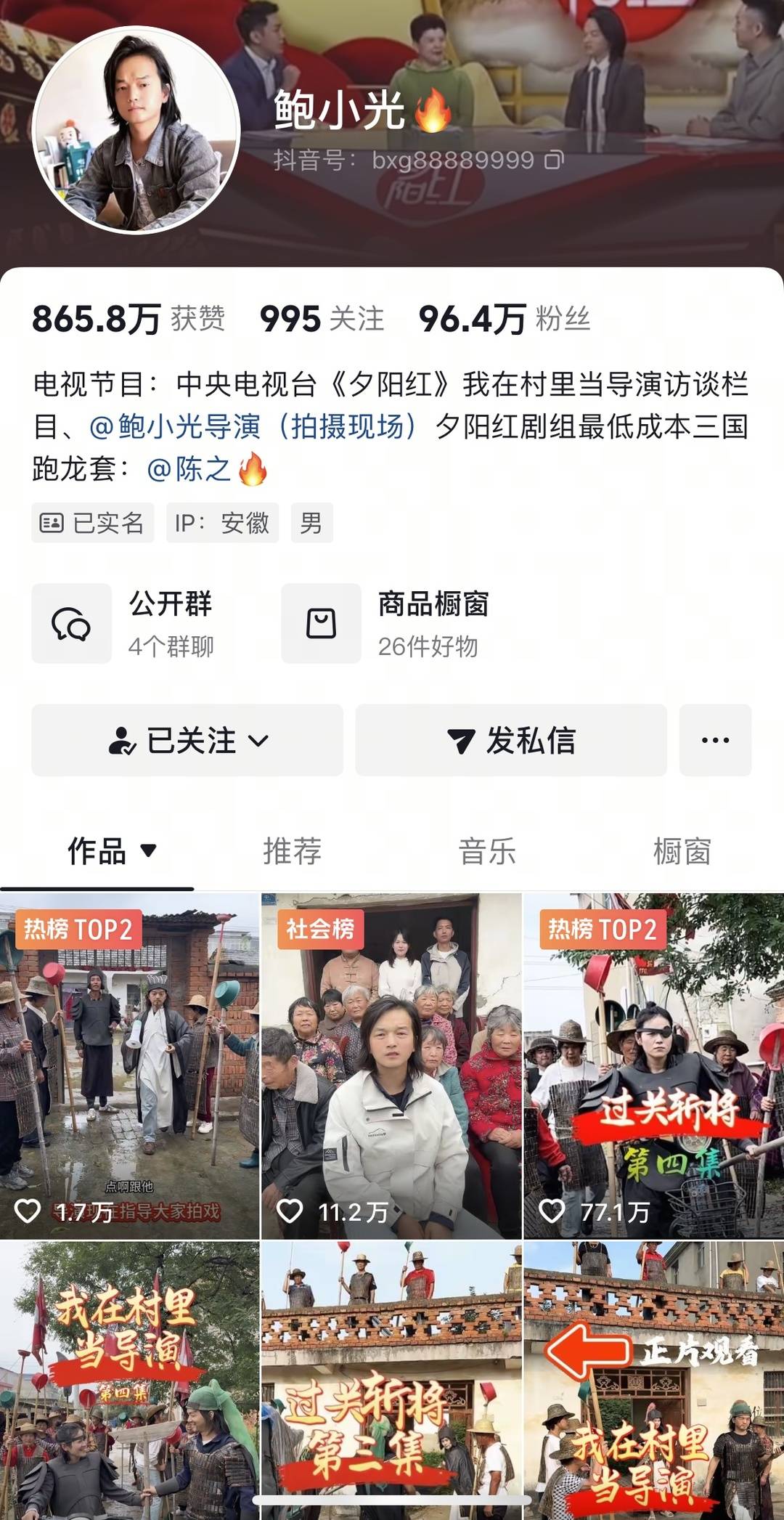Send a private message via 发私信
The image size is (784, 1520).
pos(511,740)
